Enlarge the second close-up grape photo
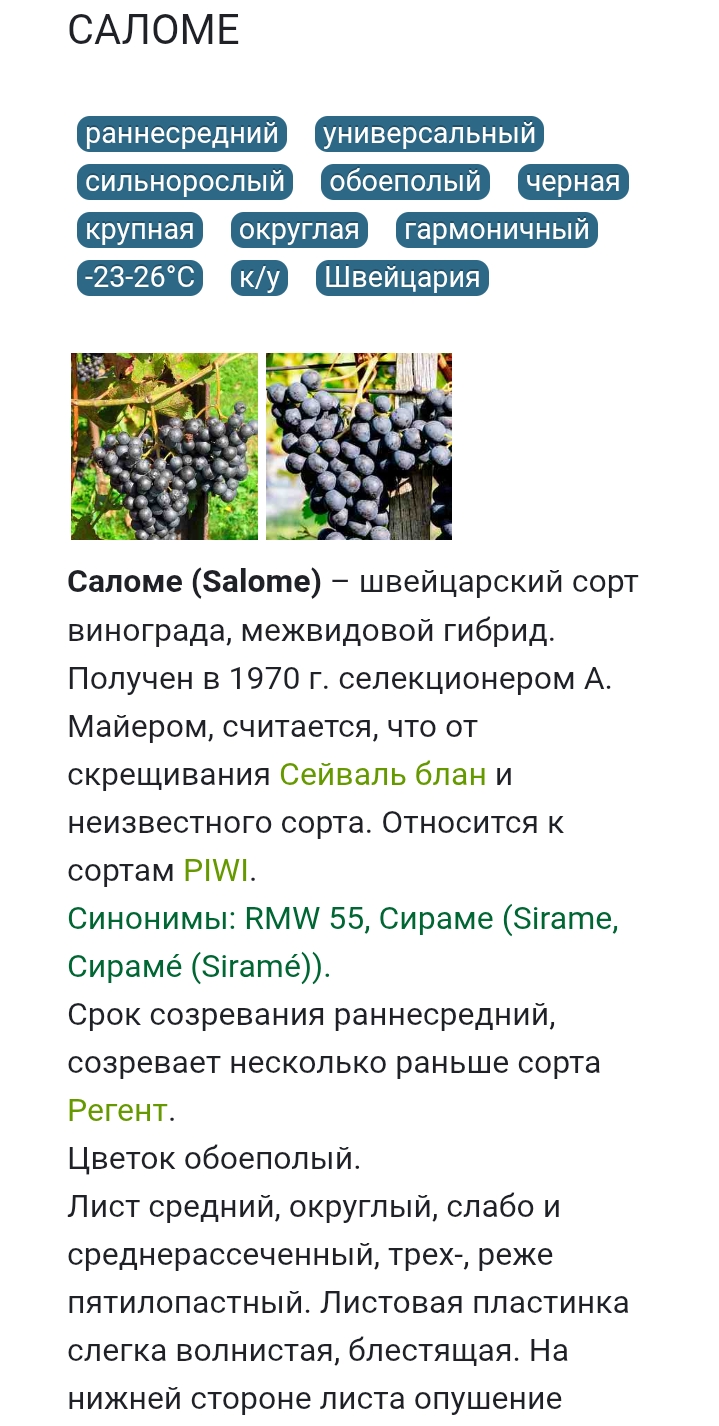This screenshot has width=719, height=1426. 359,446
